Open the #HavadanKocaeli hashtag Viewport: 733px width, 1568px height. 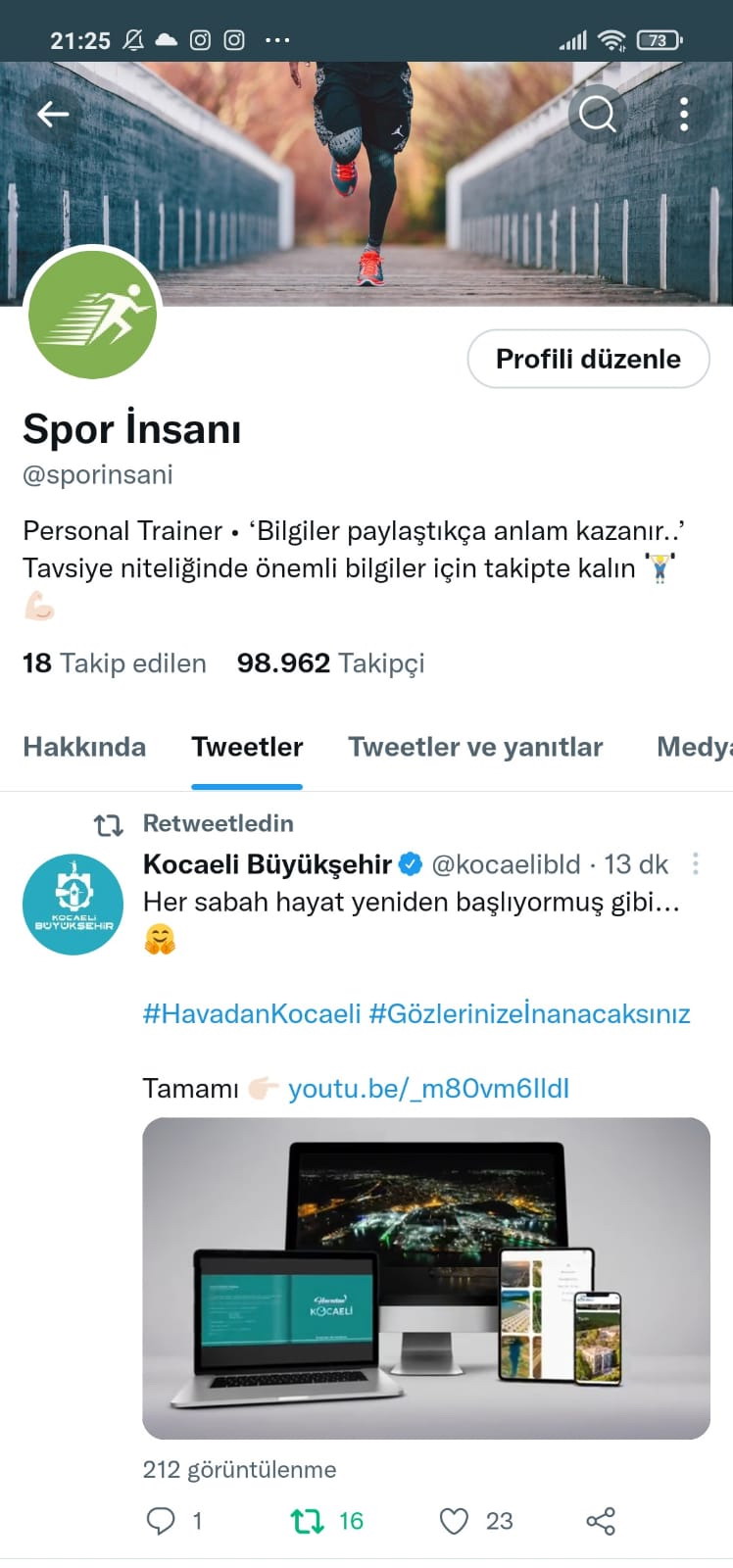pos(252,1013)
